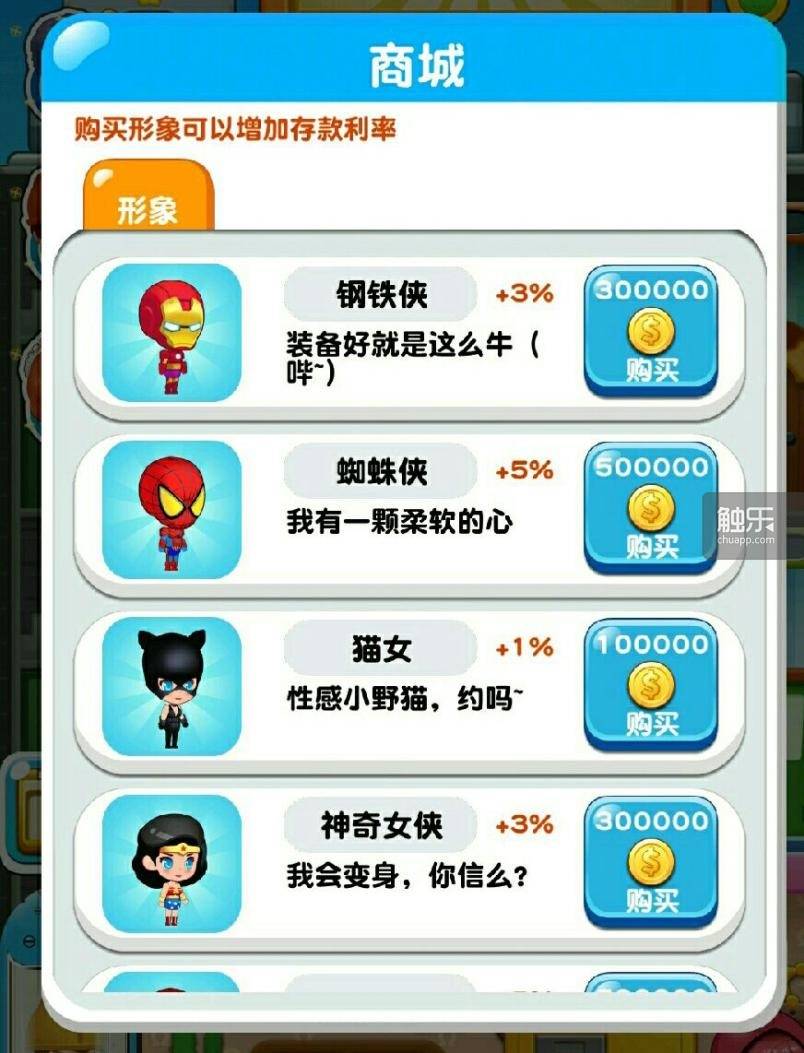Select the 形象 tab
This screenshot has width=804, height=1053.
(x=148, y=197)
